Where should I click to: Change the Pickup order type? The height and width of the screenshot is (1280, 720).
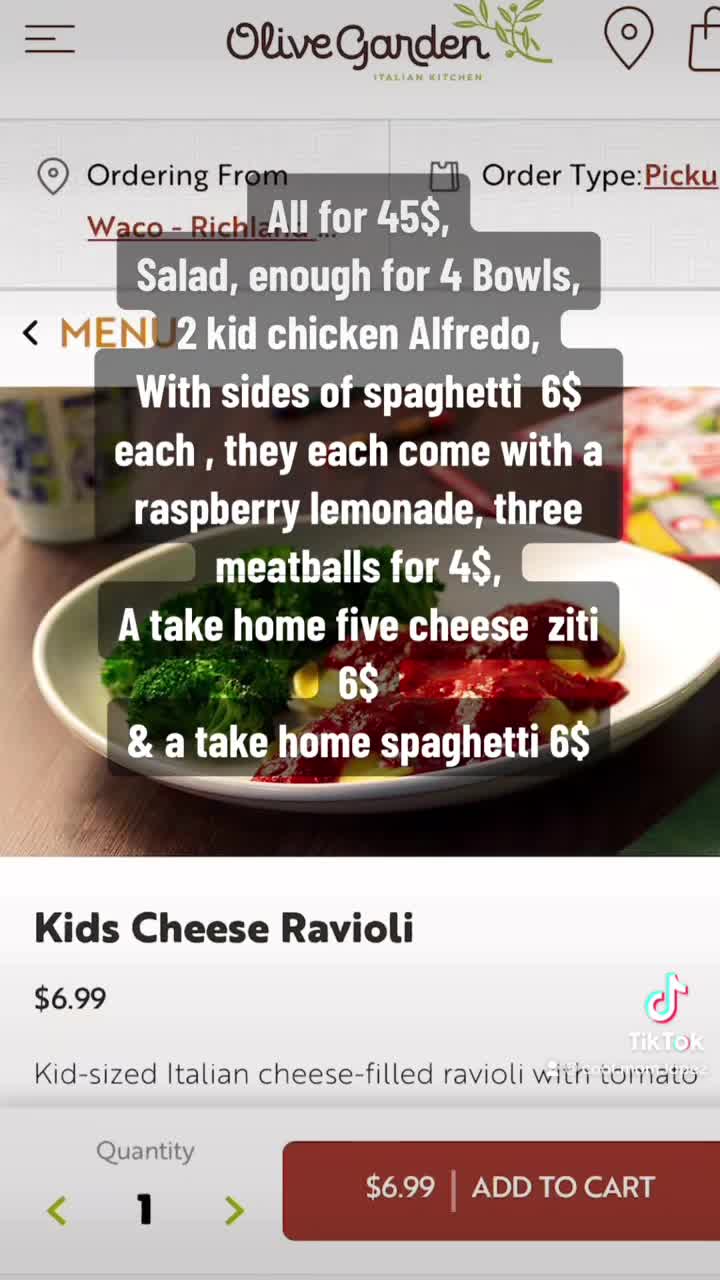680,176
